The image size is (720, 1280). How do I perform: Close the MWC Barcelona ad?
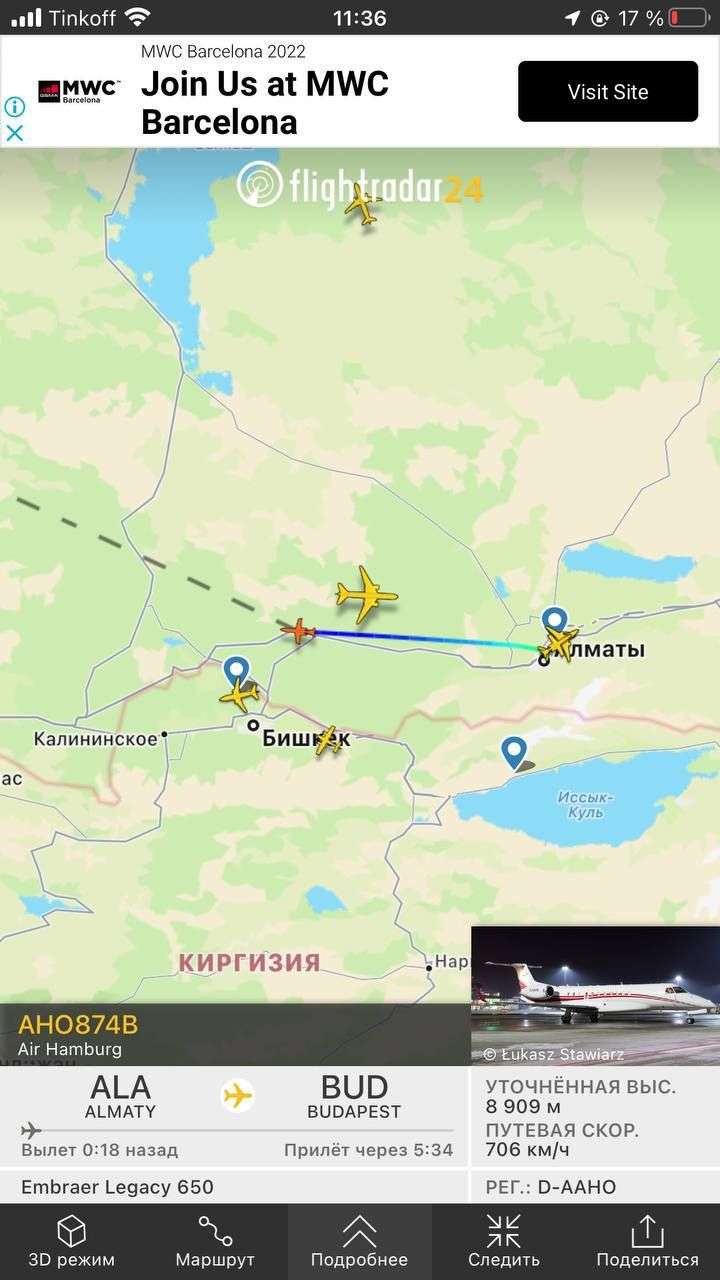(x=15, y=132)
